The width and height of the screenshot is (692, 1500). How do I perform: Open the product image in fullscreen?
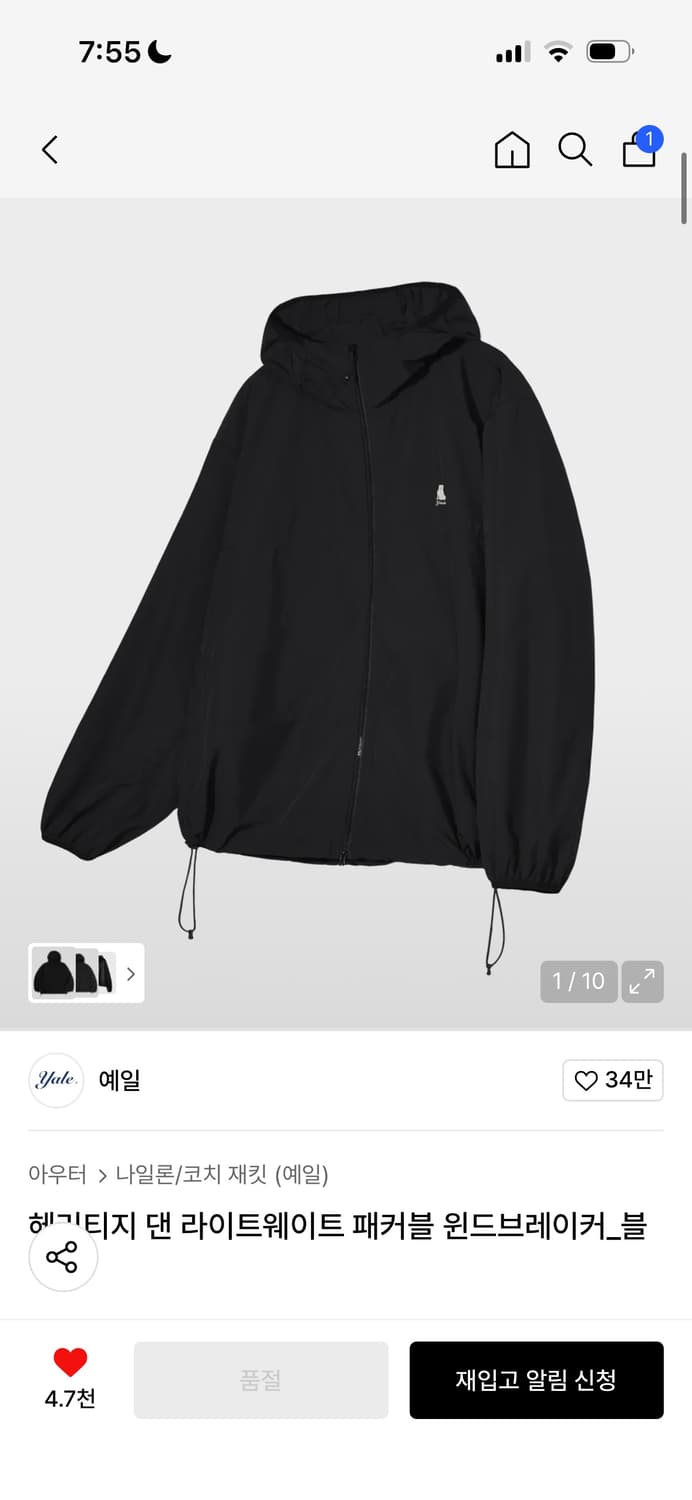point(642,981)
